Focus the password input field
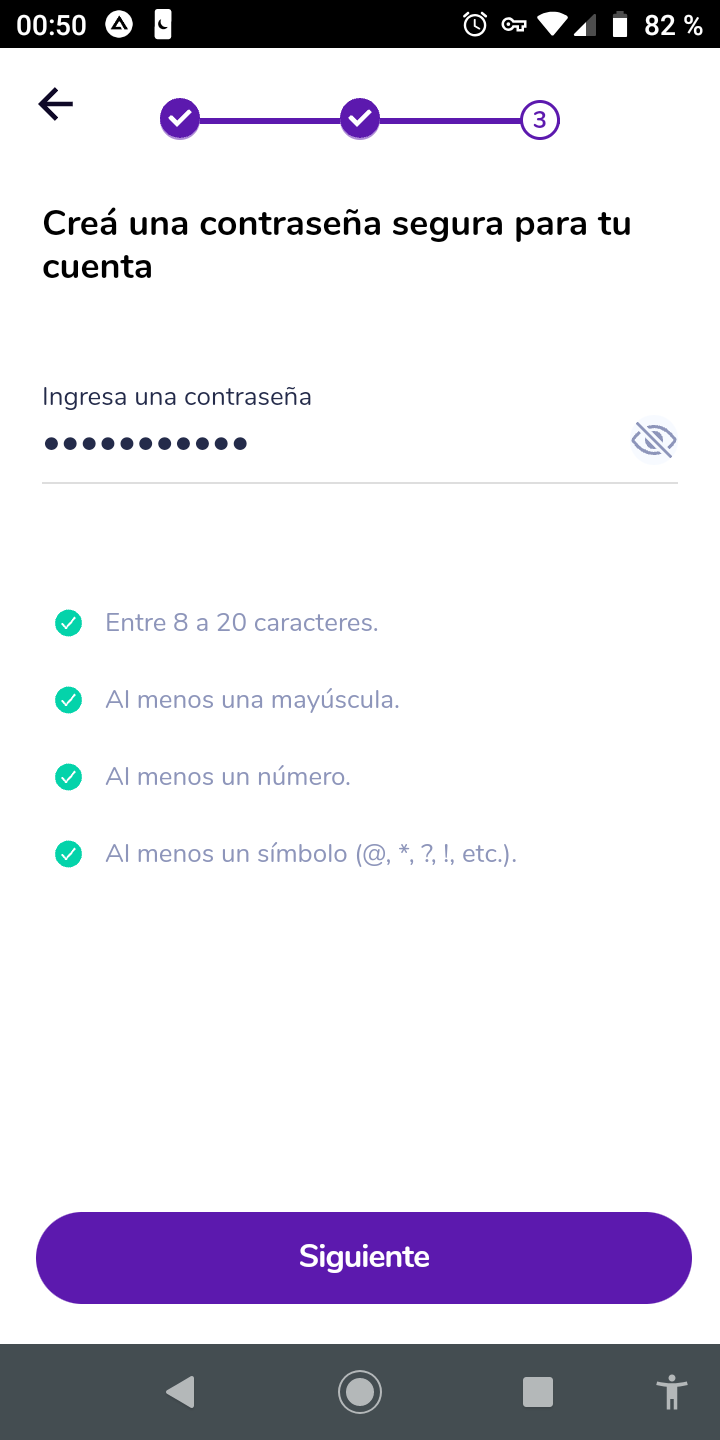The image size is (720, 1440). point(330,443)
